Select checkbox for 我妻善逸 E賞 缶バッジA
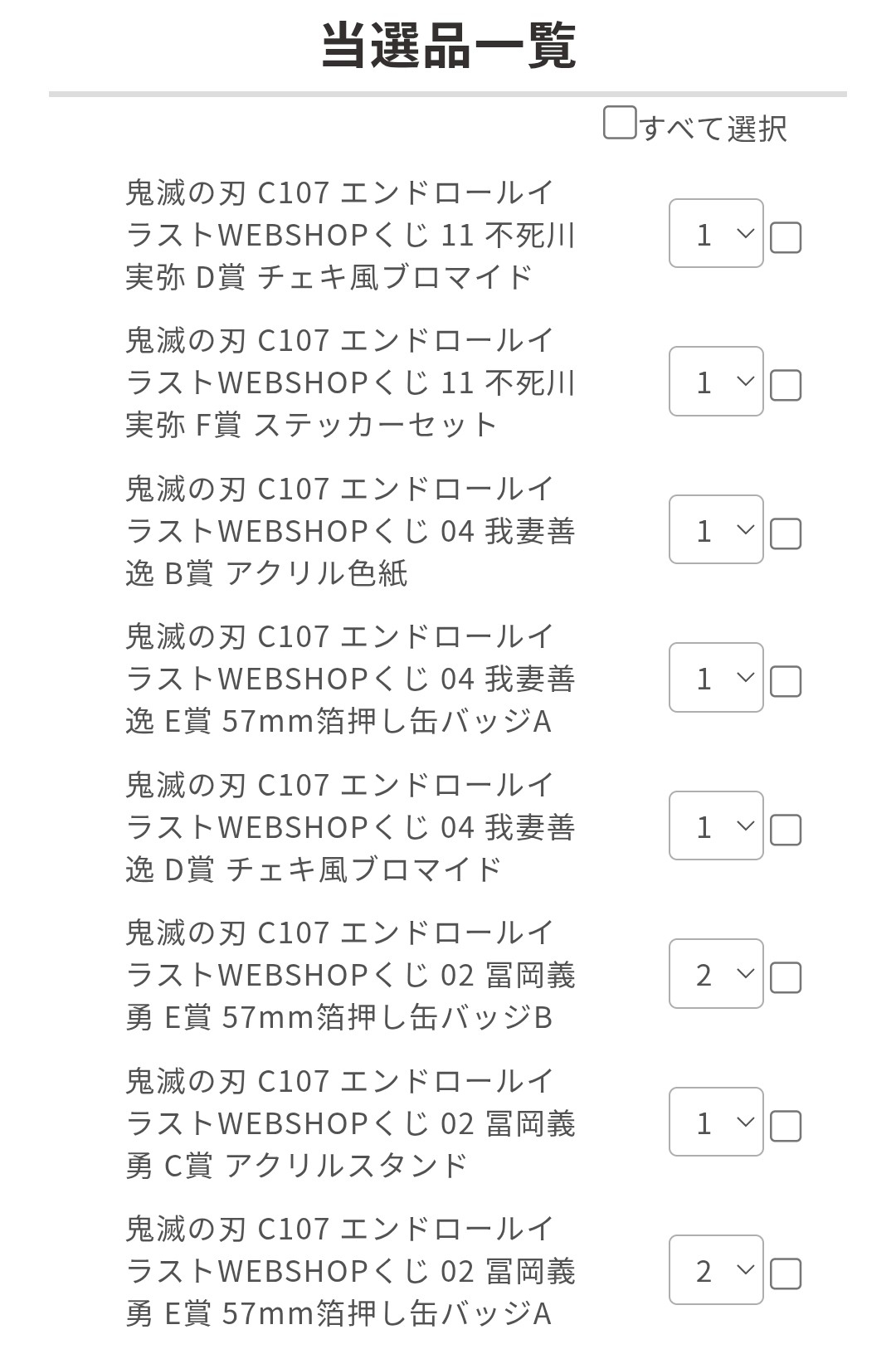 tap(786, 682)
